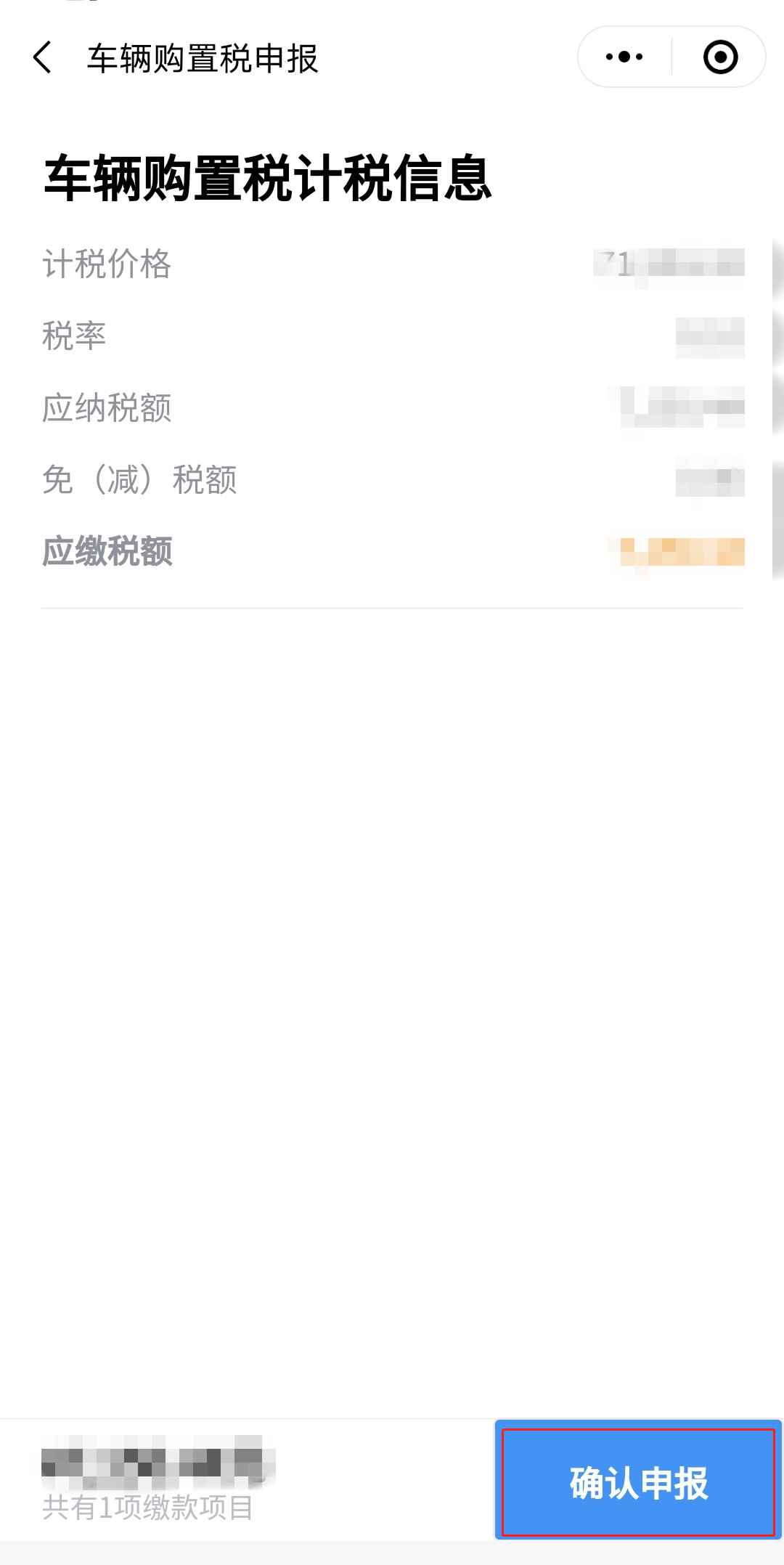Close the mini program with the circle icon
Viewport: 784px width, 1565px height.
[720, 57]
